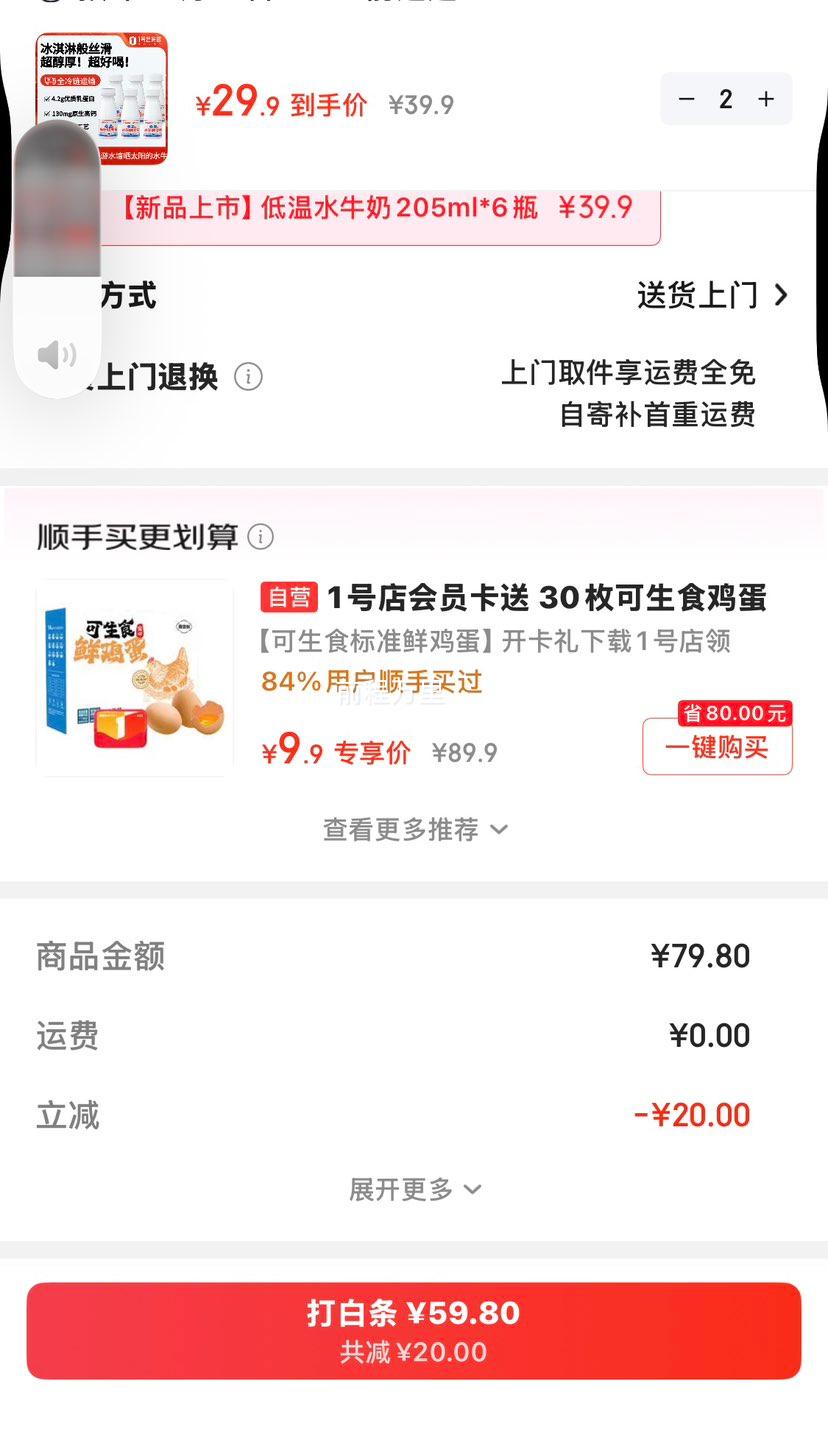The width and height of the screenshot is (828, 1451).
Task: Click the quantity field showing 2
Action: [726, 98]
